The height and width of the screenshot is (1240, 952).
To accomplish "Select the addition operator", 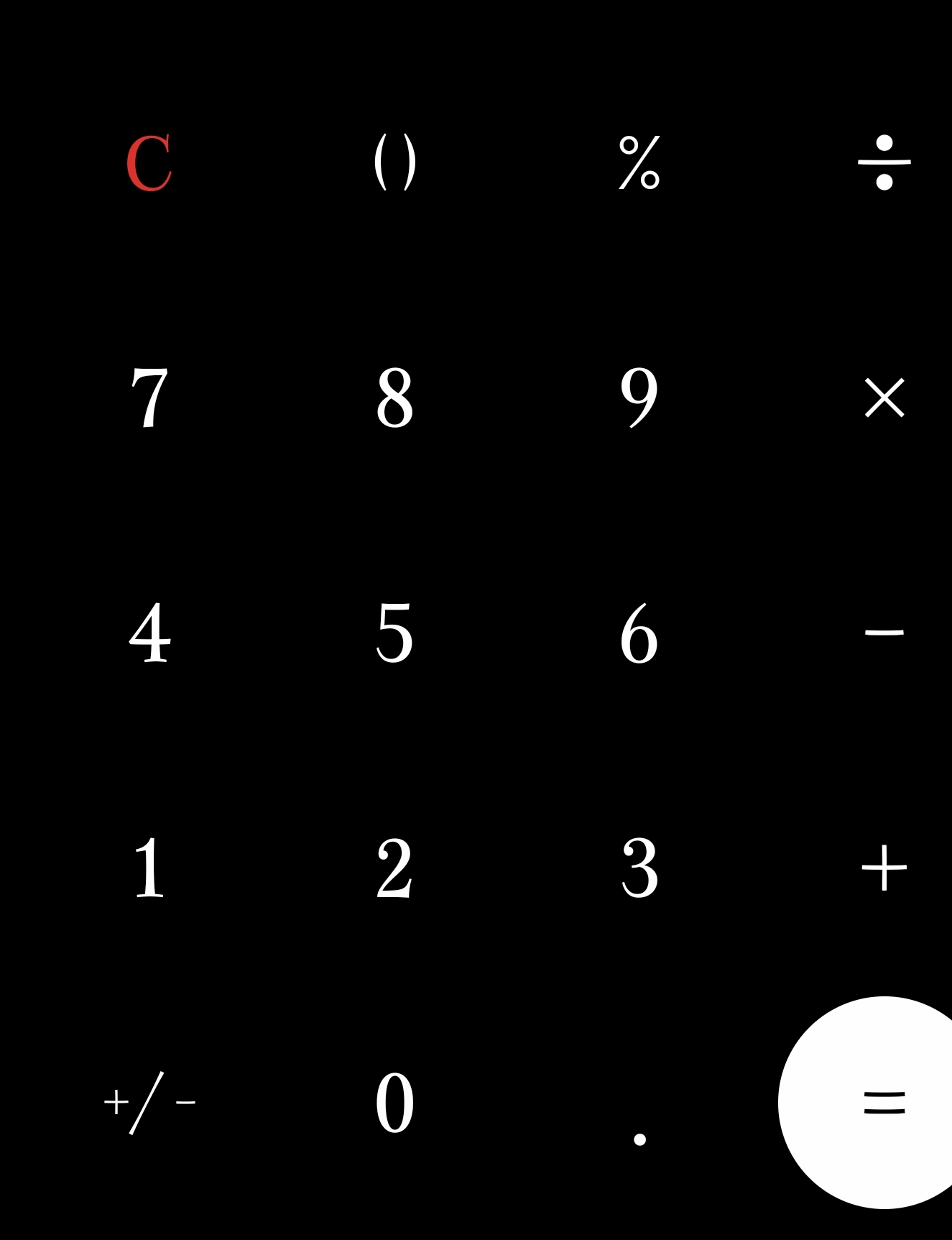I will point(884,868).
